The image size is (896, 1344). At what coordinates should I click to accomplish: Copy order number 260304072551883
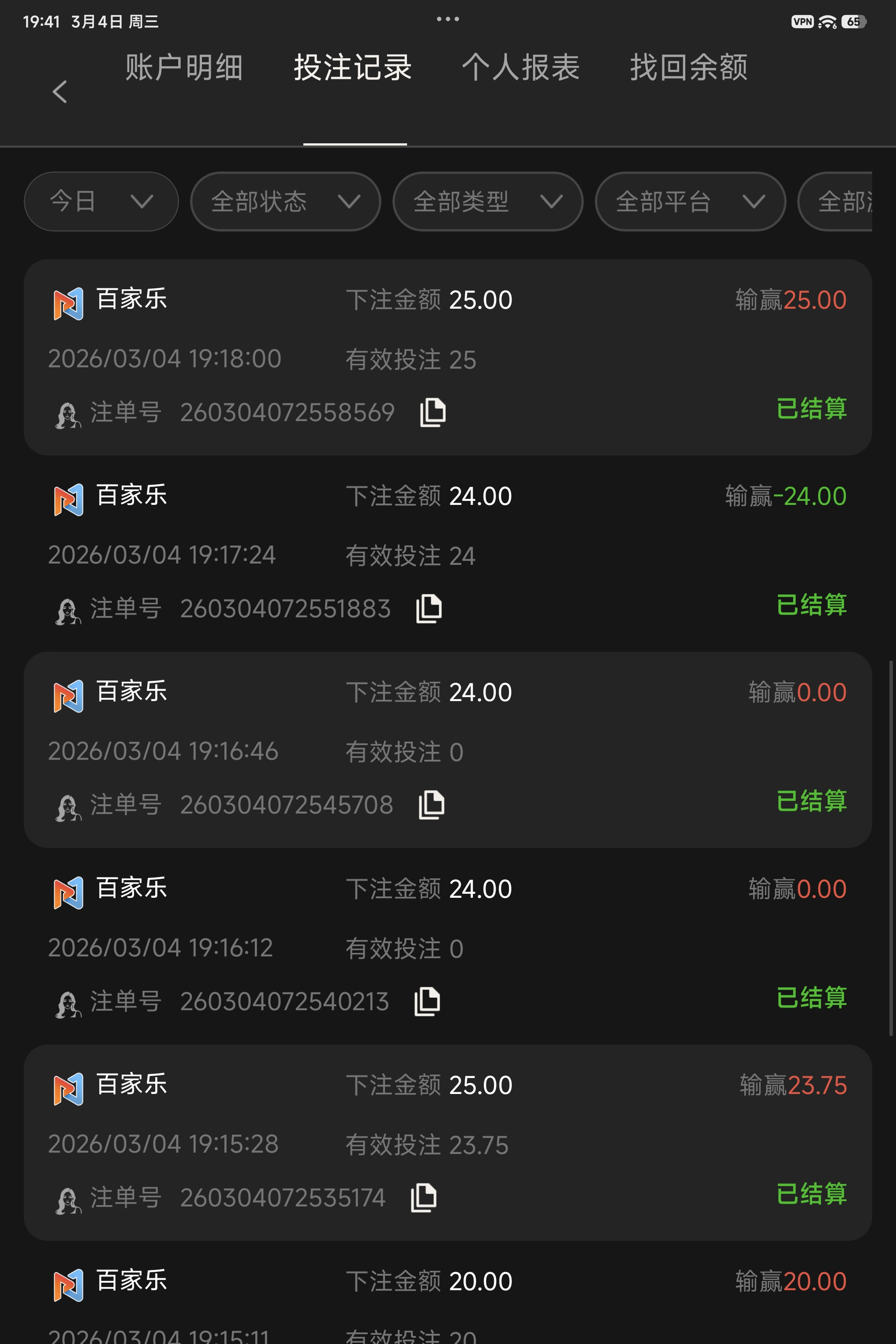429,608
